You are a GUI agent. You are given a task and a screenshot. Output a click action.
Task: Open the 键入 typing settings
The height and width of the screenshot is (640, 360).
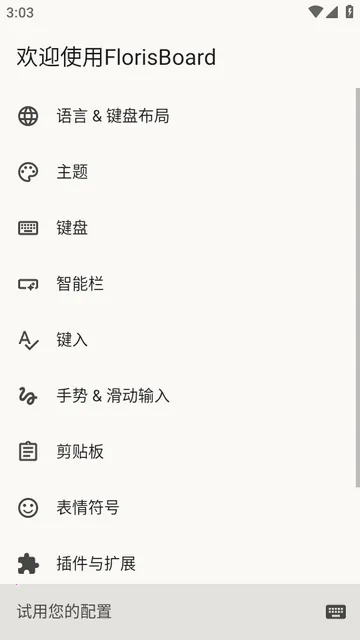[x=178, y=340]
